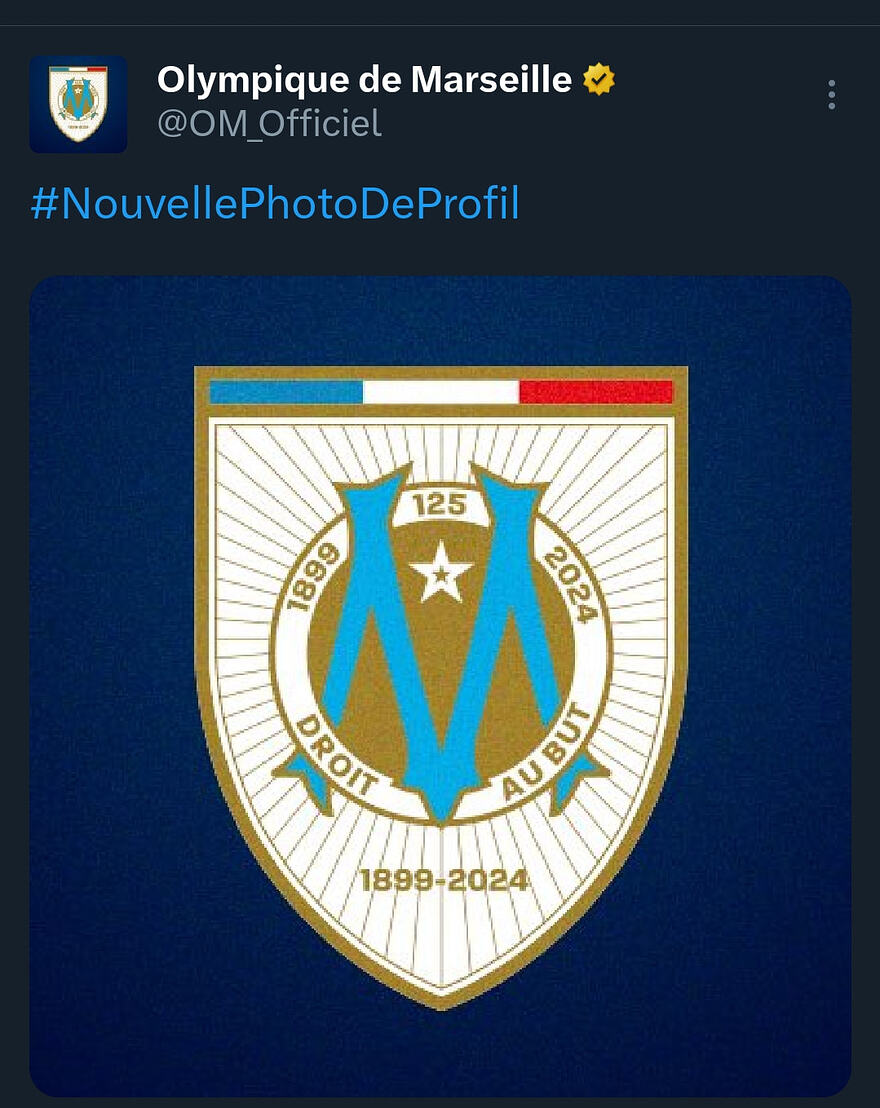
Task: Open the #NouvellePhotoDeProfil hashtag
Action: (275, 204)
